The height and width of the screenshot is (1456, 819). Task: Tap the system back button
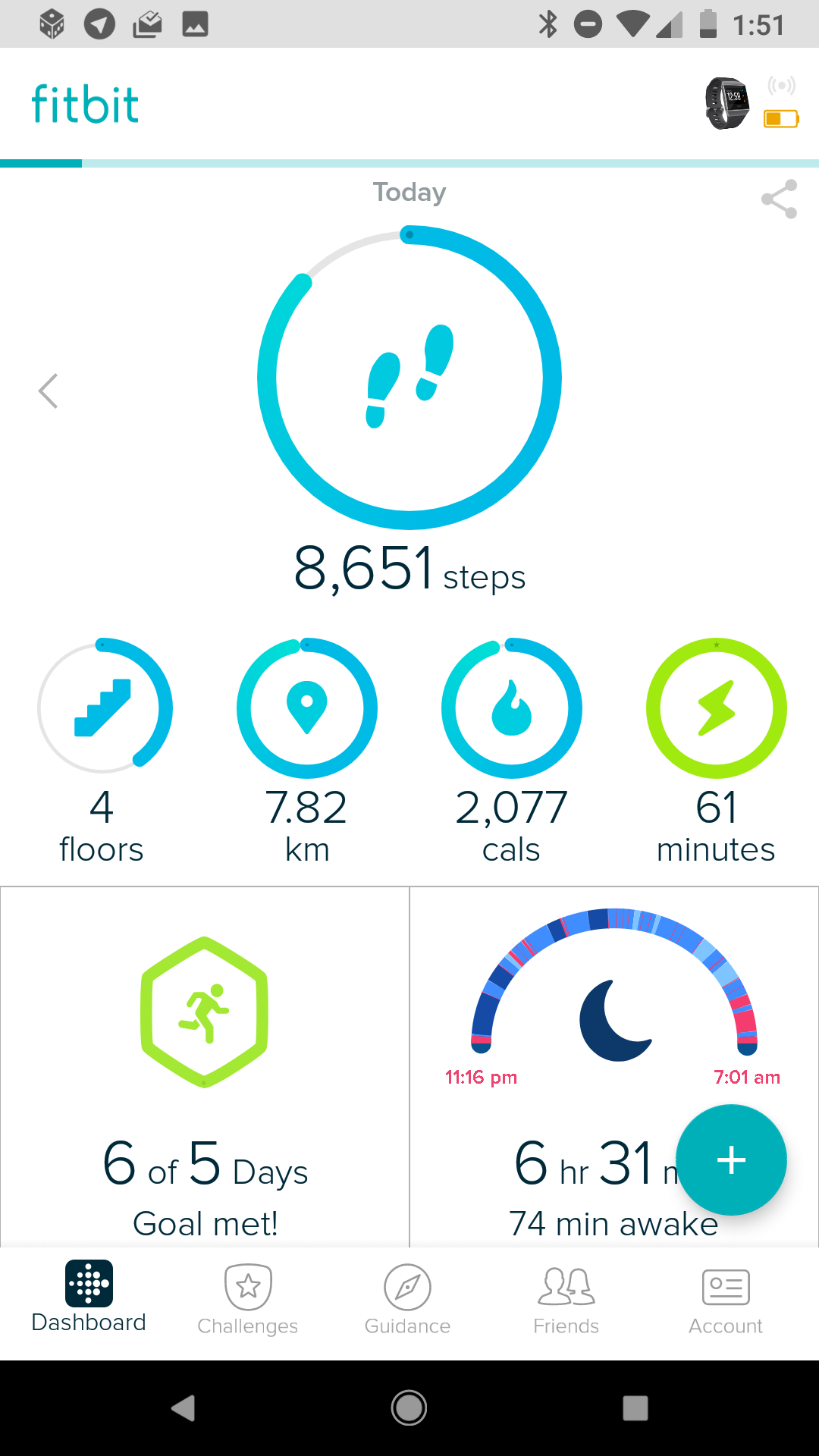(184, 1408)
